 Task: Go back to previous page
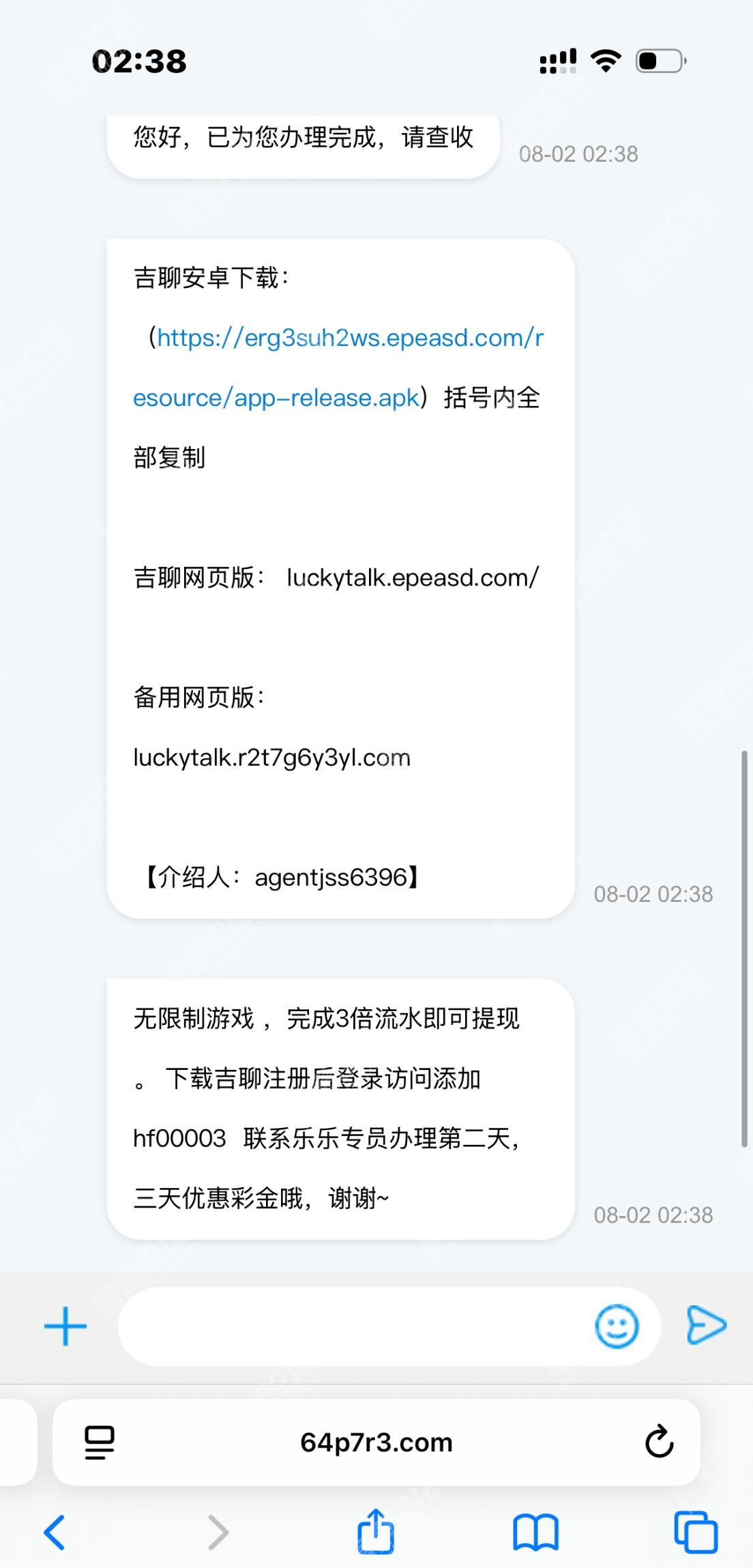tap(55, 1533)
